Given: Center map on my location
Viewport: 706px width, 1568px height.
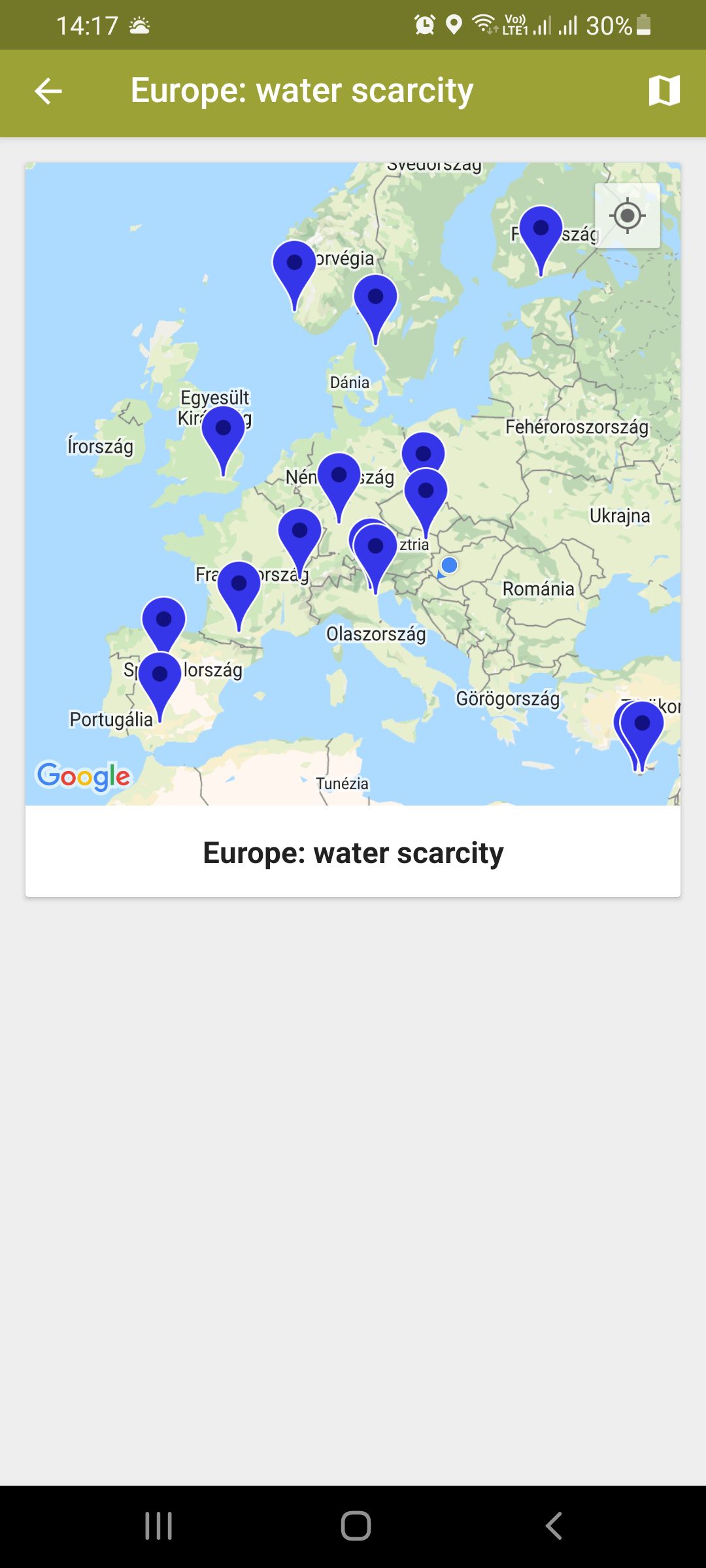Looking at the screenshot, I should coord(627,216).
